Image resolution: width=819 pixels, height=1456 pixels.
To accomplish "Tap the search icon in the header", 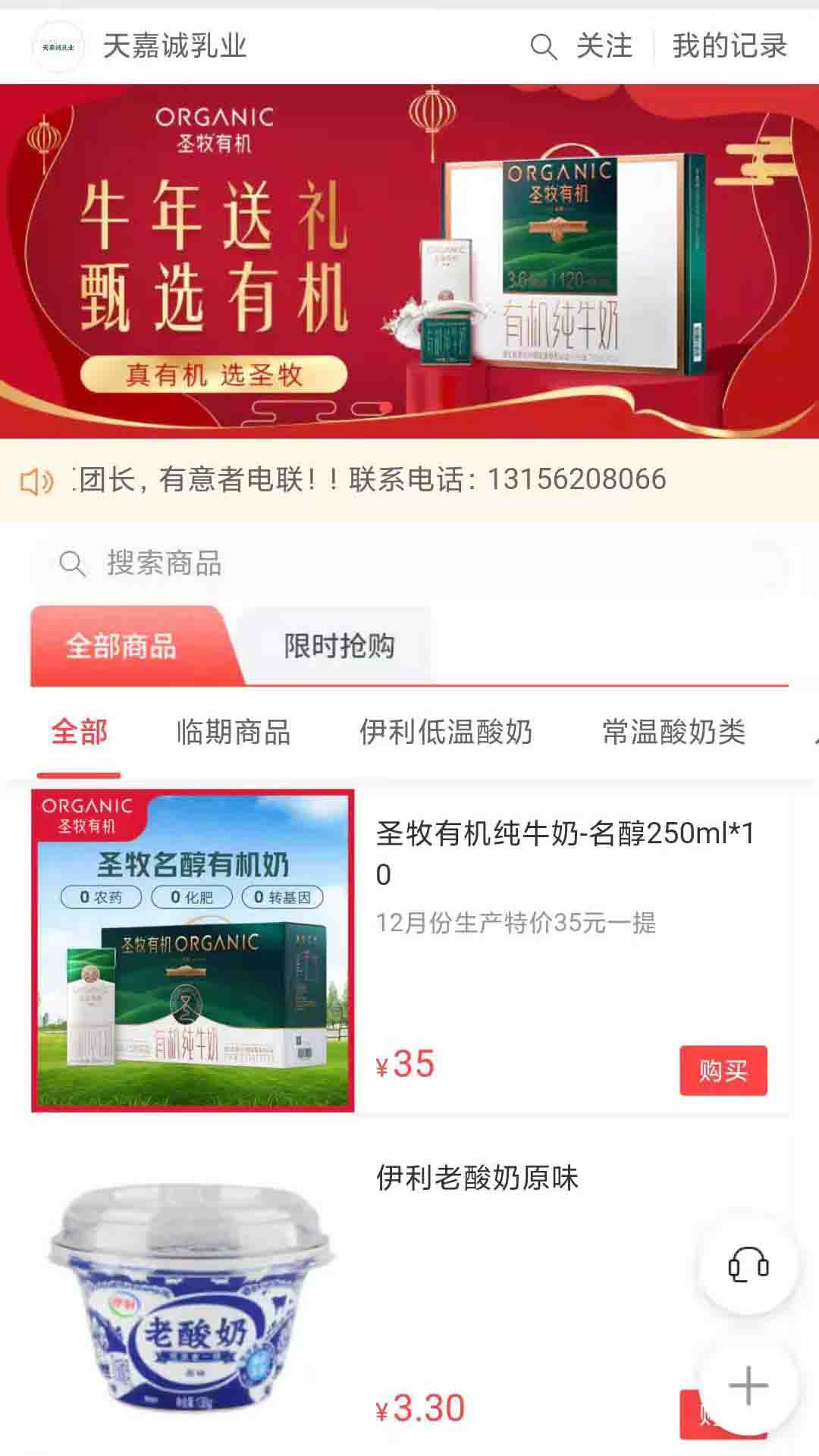I will (543, 47).
